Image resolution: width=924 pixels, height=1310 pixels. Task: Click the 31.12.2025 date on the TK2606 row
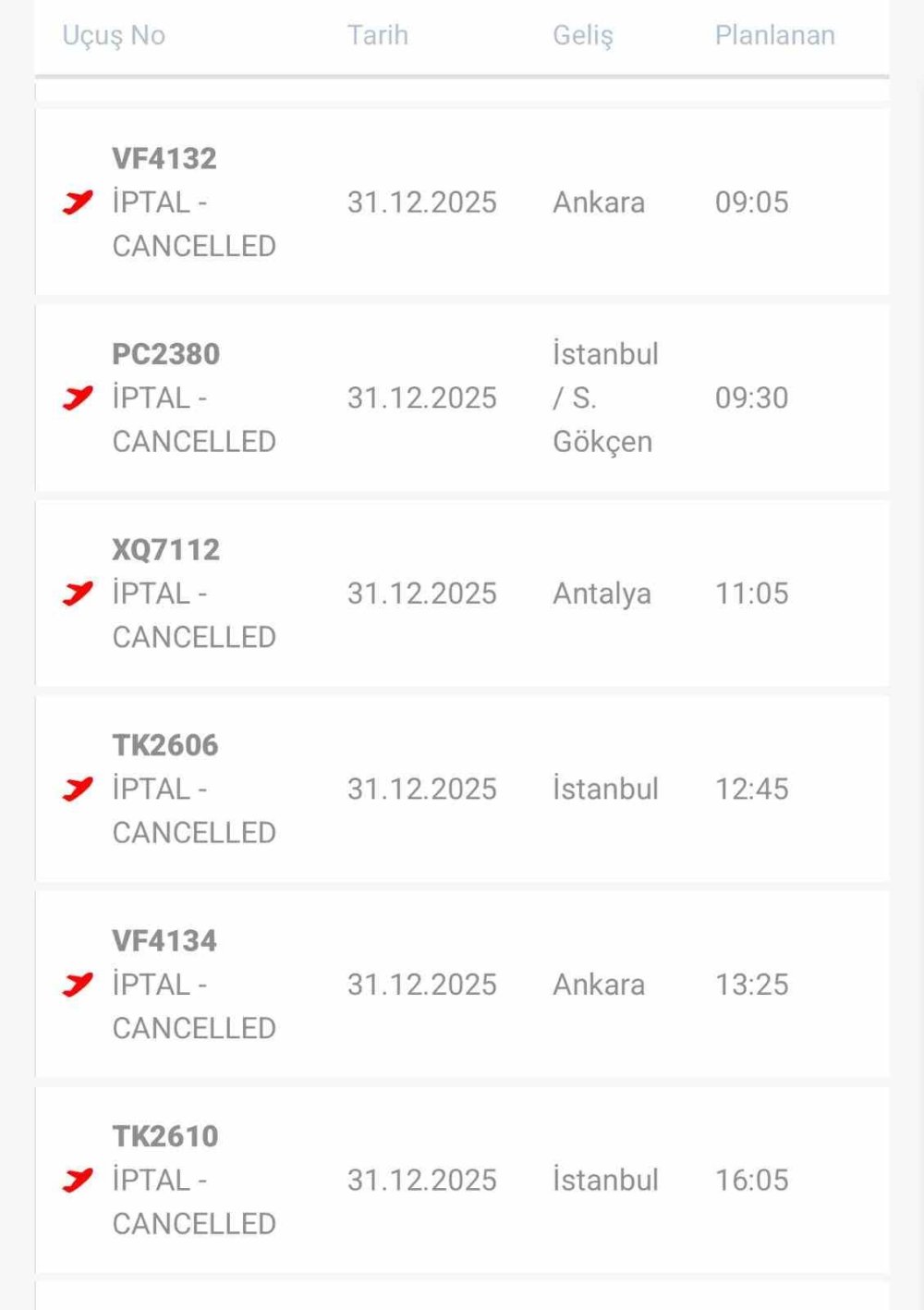pyautogui.click(x=421, y=788)
